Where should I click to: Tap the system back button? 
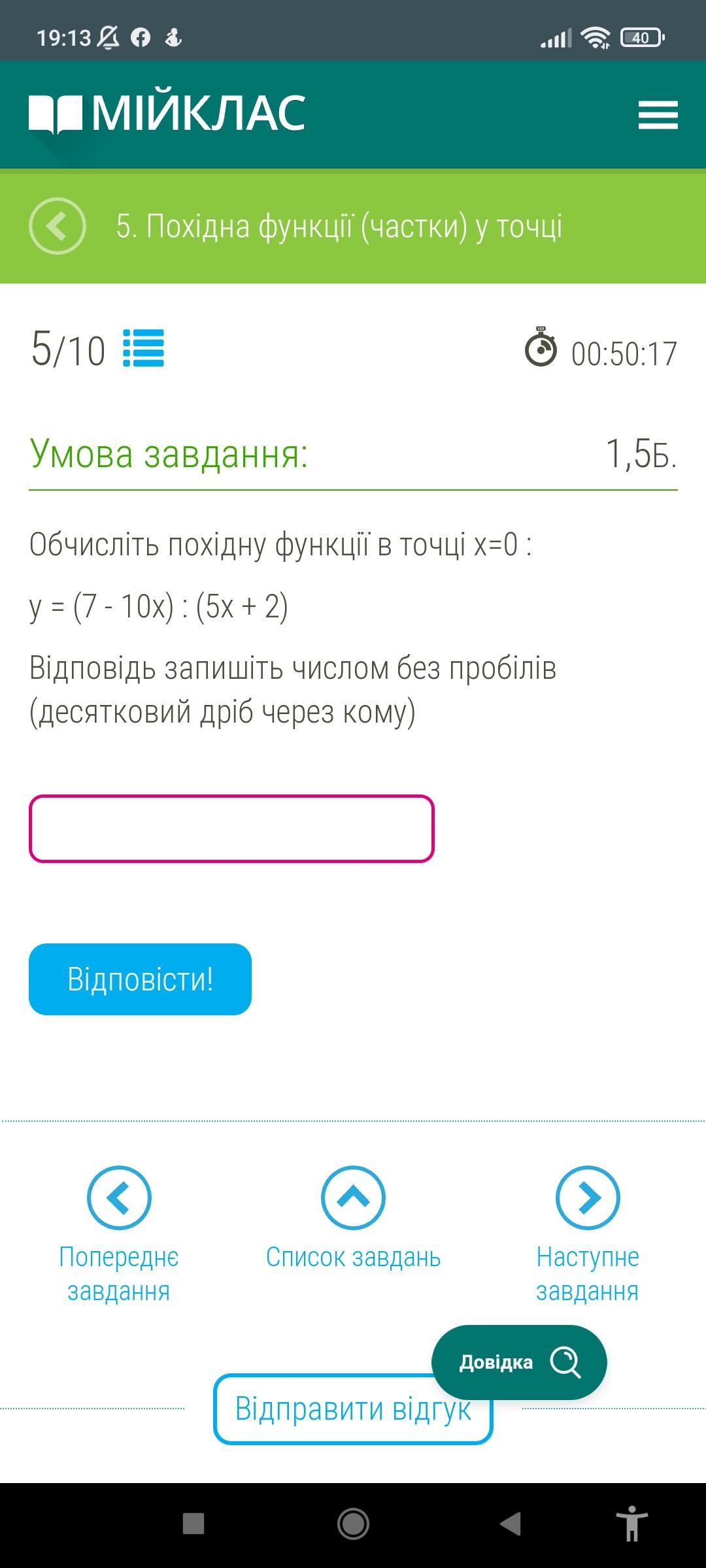pos(511,1524)
